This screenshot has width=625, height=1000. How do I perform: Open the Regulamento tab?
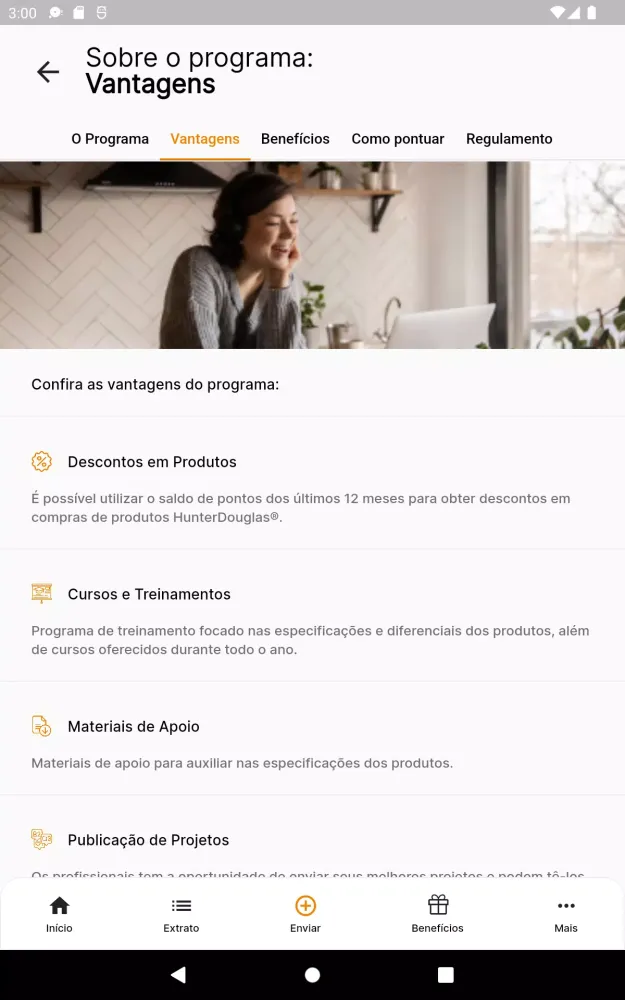[x=509, y=139]
